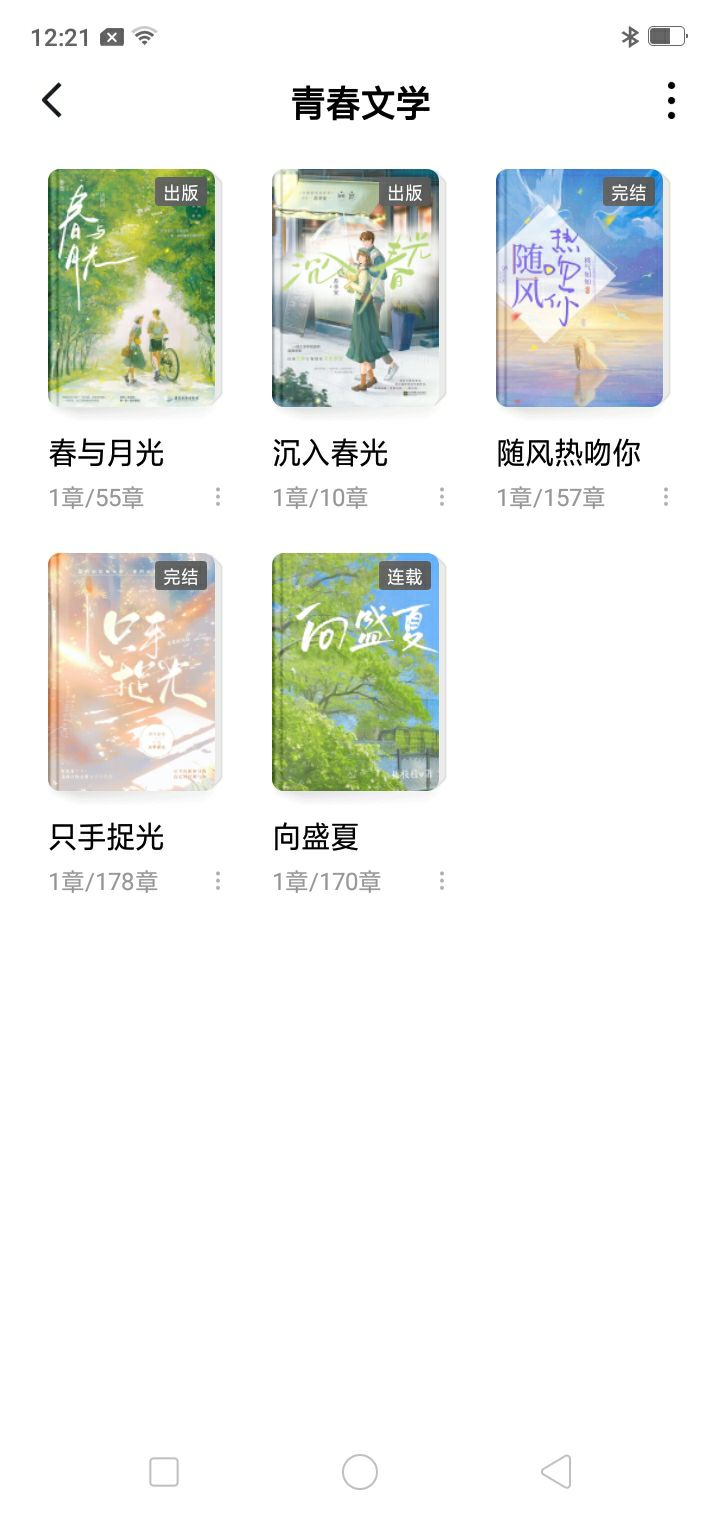Open the system recent apps view
The height and width of the screenshot is (1520, 720).
click(164, 1472)
